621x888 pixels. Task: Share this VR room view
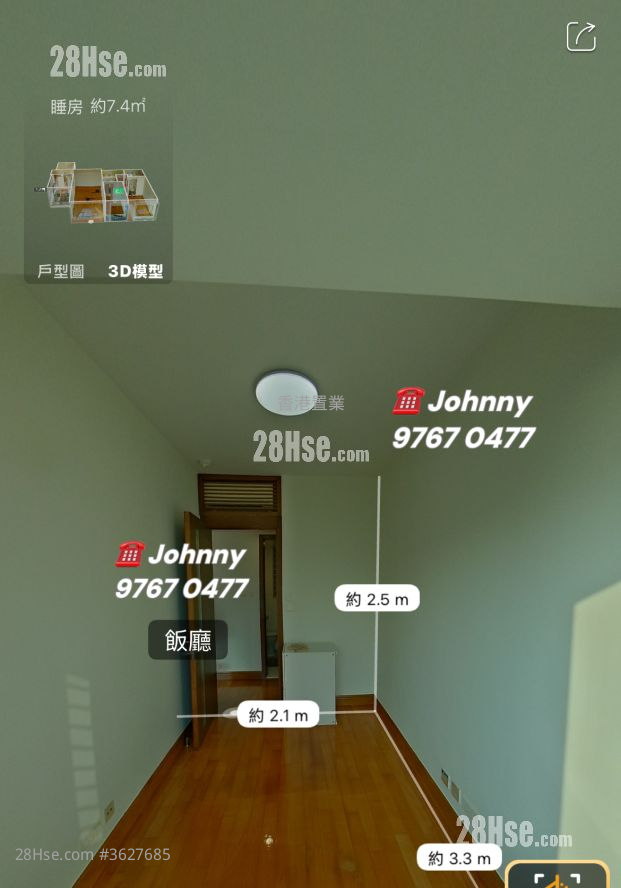click(581, 36)
